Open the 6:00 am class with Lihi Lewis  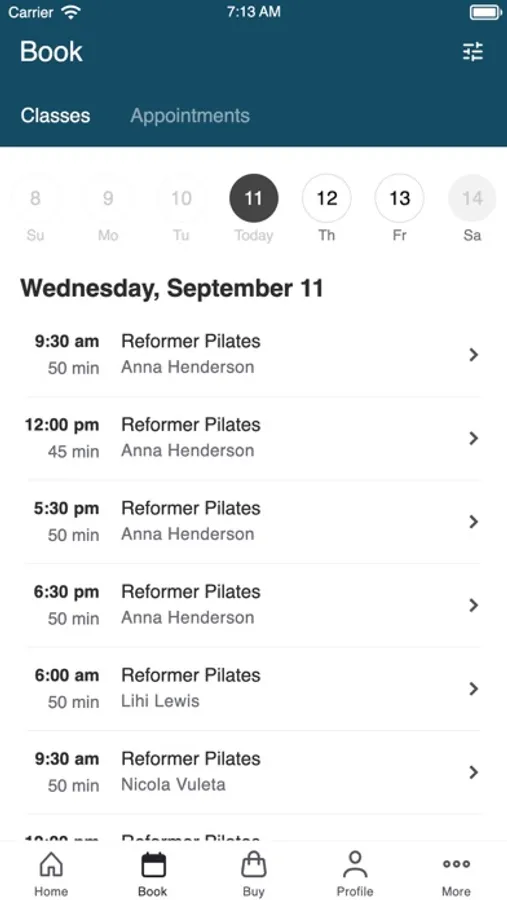253,688
